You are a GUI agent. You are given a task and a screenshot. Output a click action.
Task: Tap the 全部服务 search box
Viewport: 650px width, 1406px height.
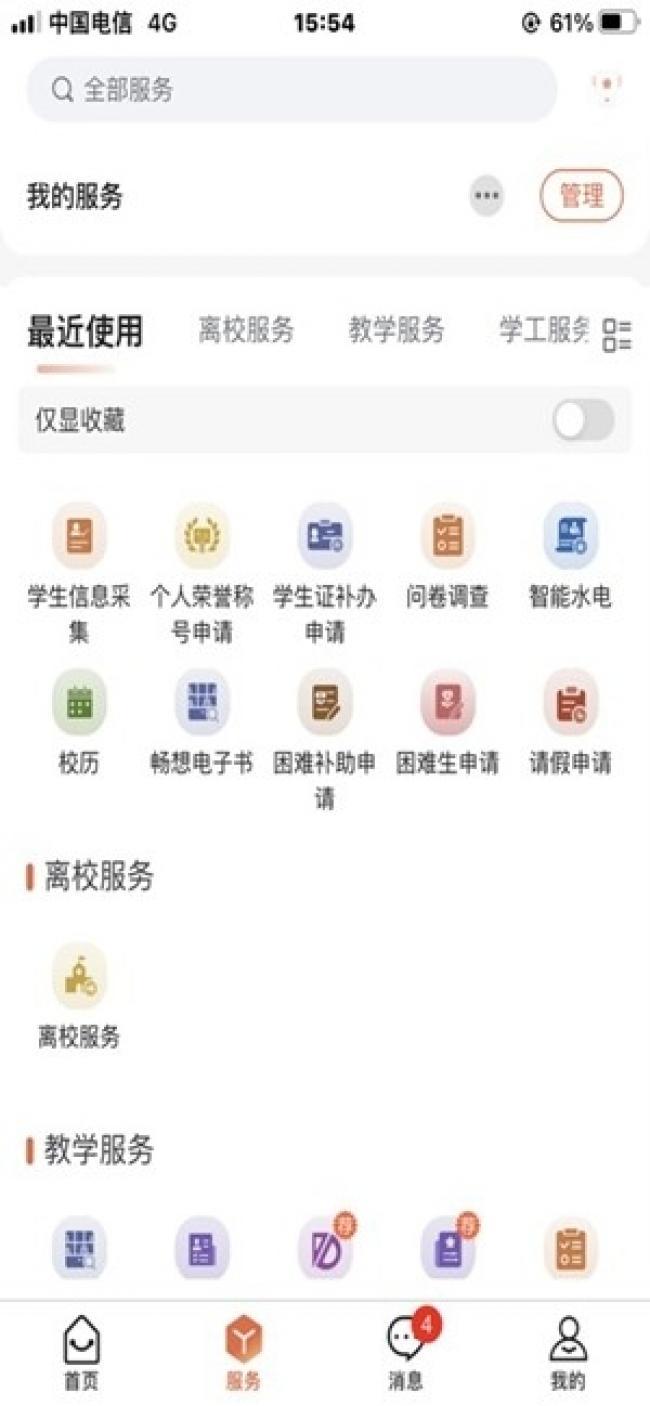290,90
